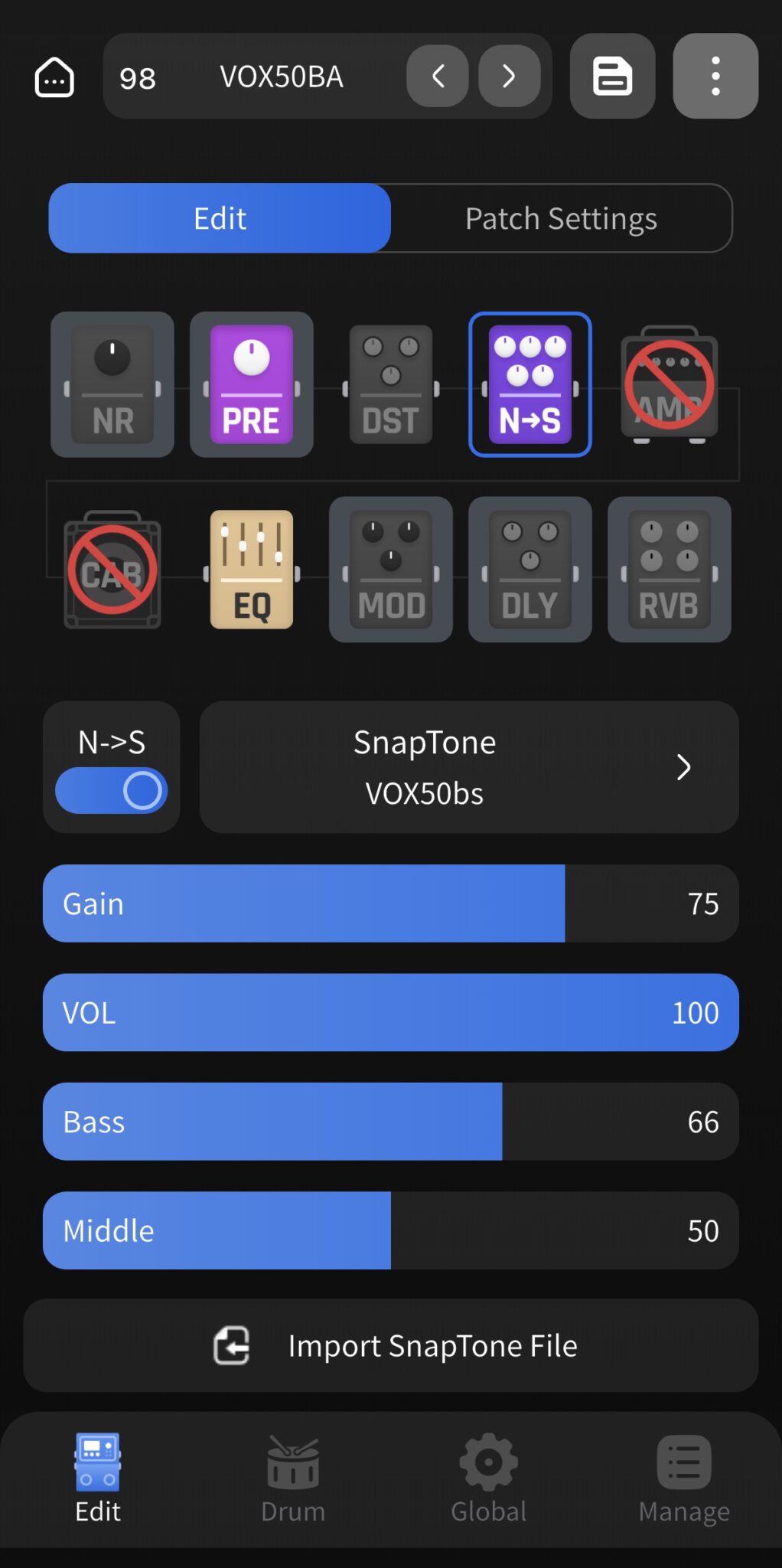Image resolution: width=782 pixels, height=1568 pixels.
Task: Open SnapTone VOX50bs selector
Action: (x=468, y=767)
